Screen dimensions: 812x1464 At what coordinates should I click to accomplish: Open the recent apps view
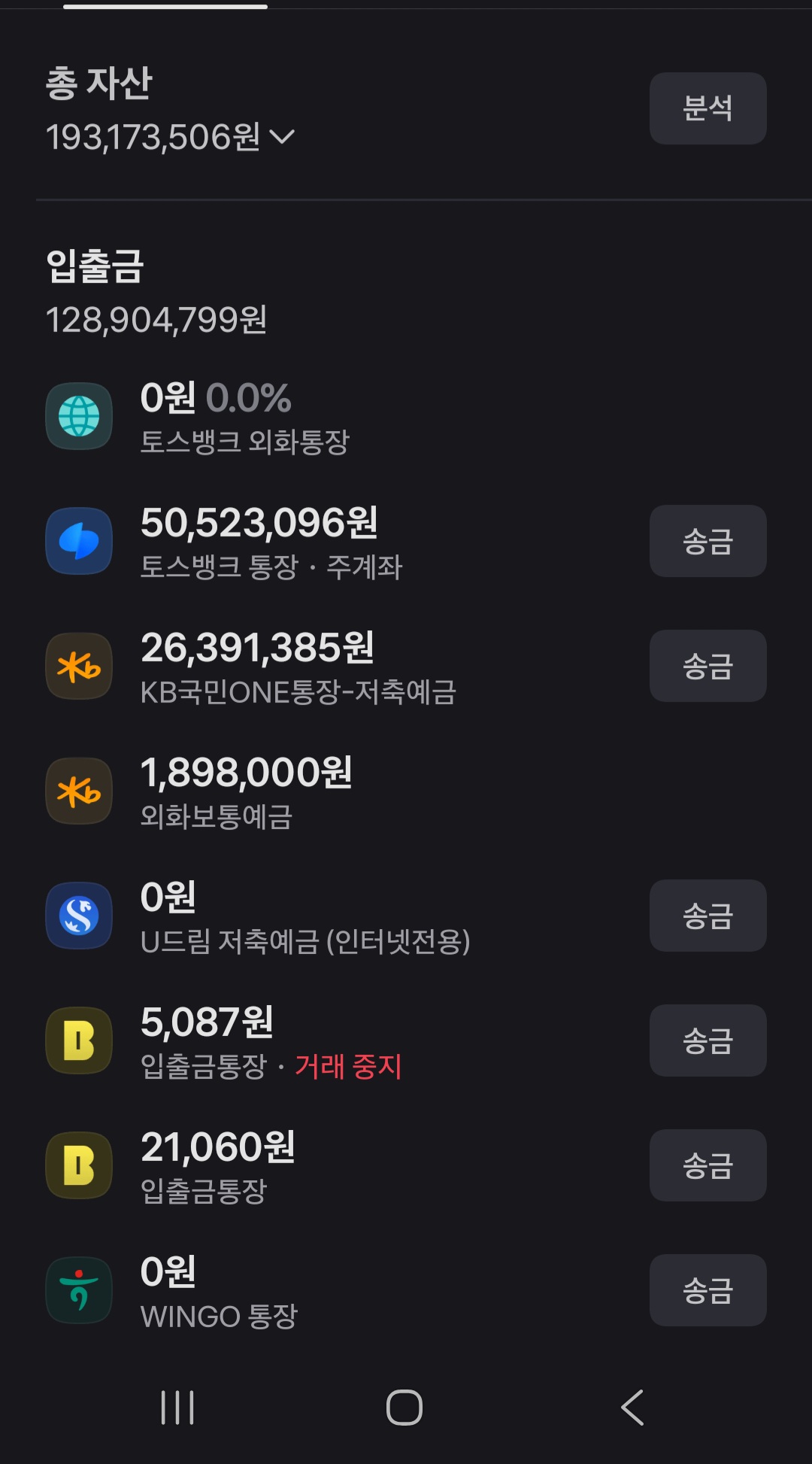[x=178, y=1408]
